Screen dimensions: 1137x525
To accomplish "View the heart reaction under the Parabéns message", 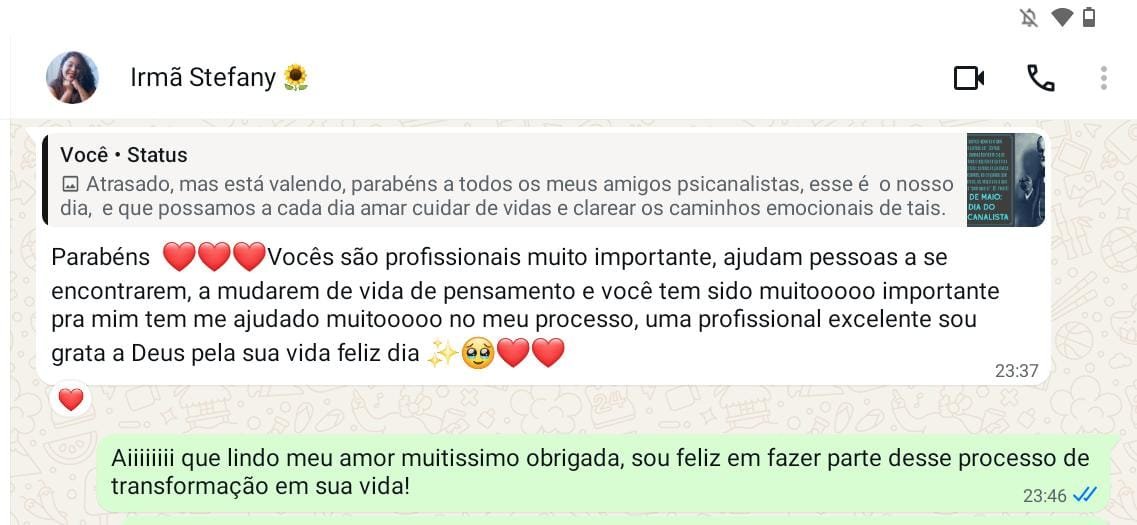I will tap(71, 400).
